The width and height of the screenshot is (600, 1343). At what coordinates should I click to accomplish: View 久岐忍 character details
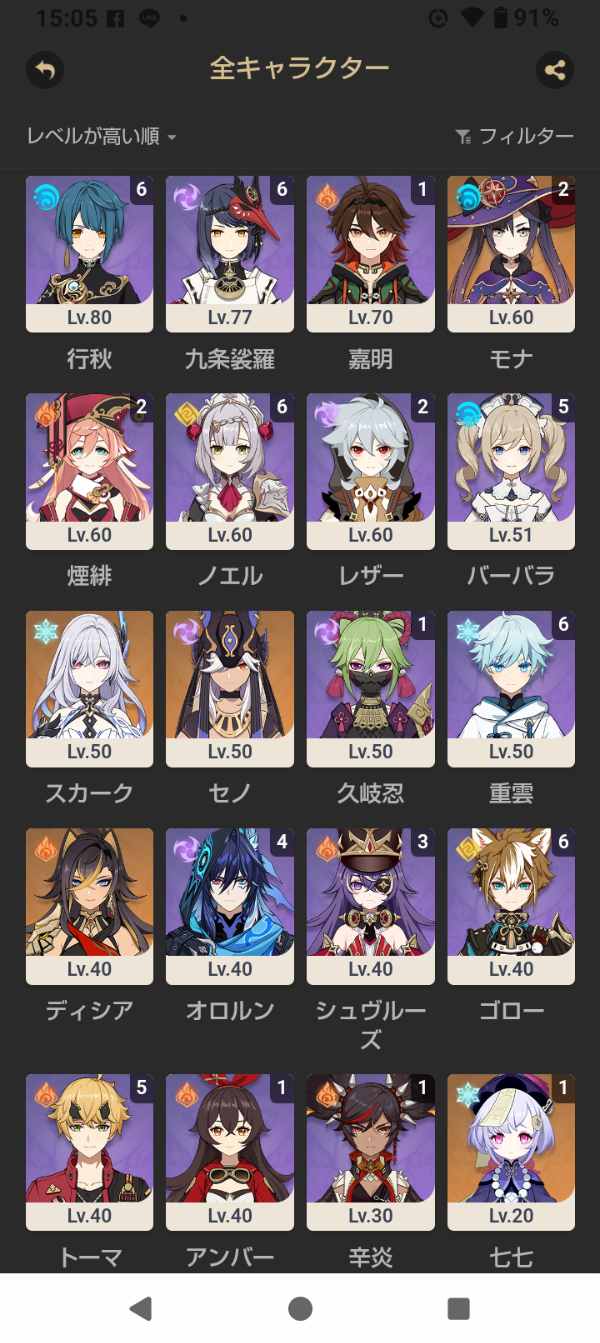pyautogui.click(x=371, y=689)
